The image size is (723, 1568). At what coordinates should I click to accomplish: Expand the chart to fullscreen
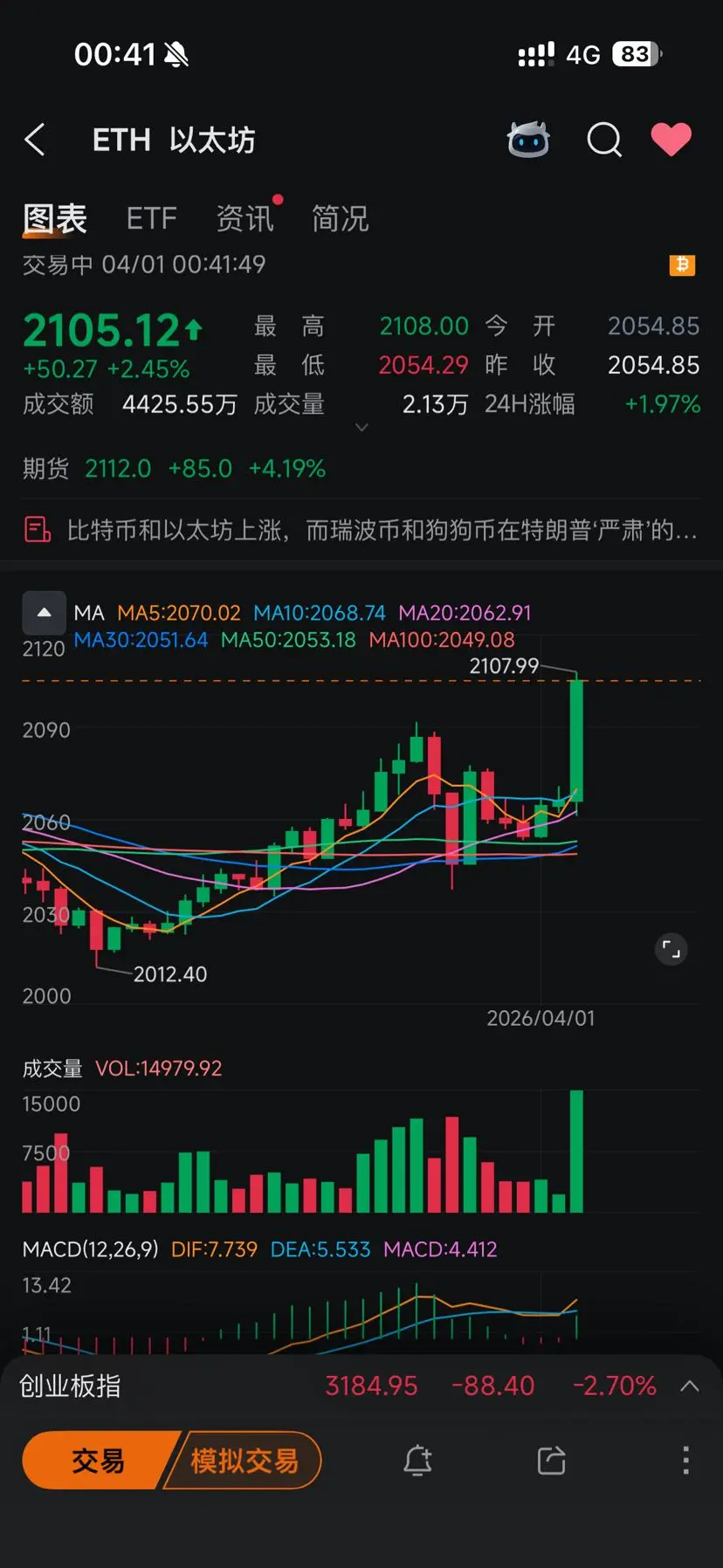tap(671, 949)
